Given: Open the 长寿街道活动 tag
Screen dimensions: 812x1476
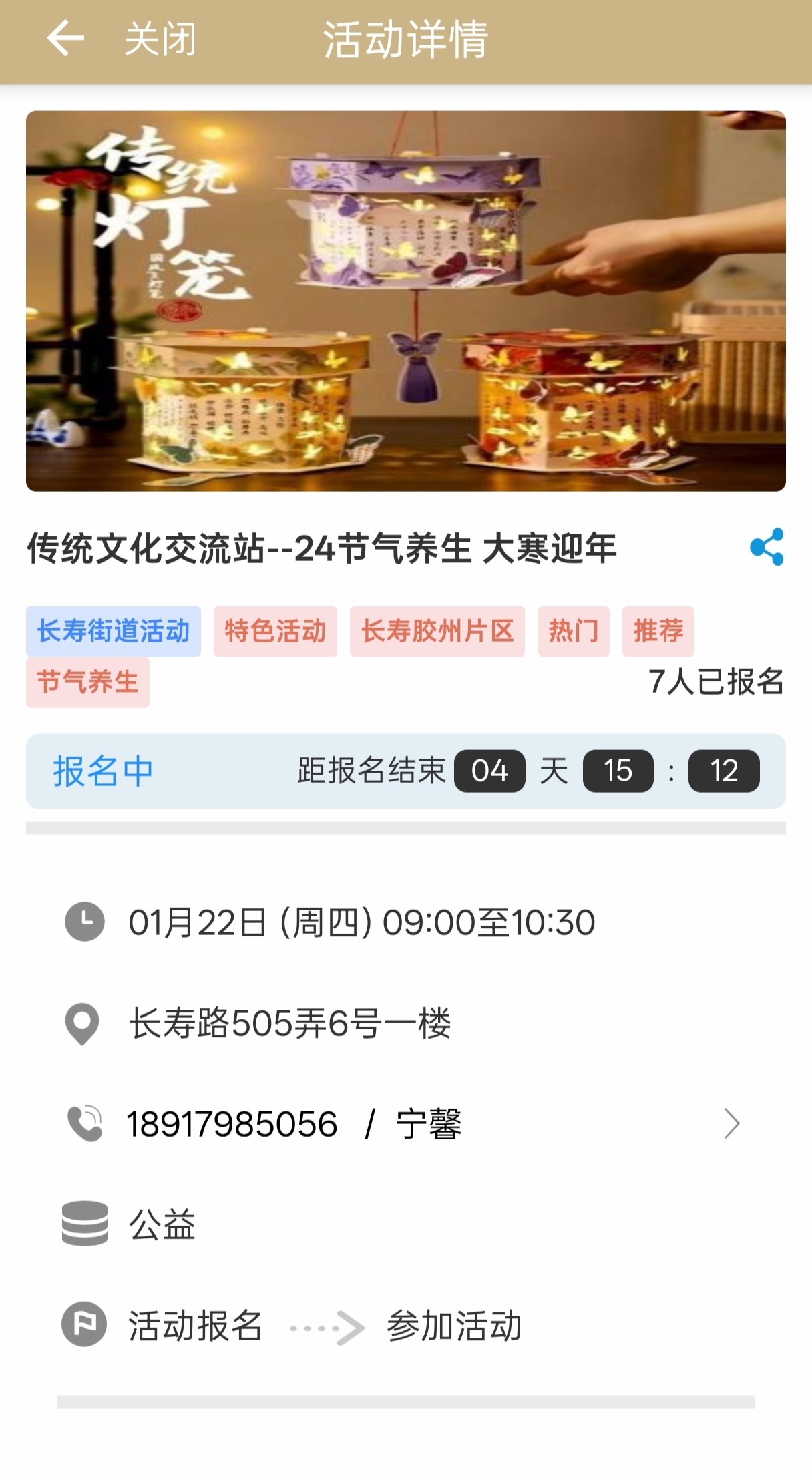Looking at the screenshot, I should (x=114, y=631).
